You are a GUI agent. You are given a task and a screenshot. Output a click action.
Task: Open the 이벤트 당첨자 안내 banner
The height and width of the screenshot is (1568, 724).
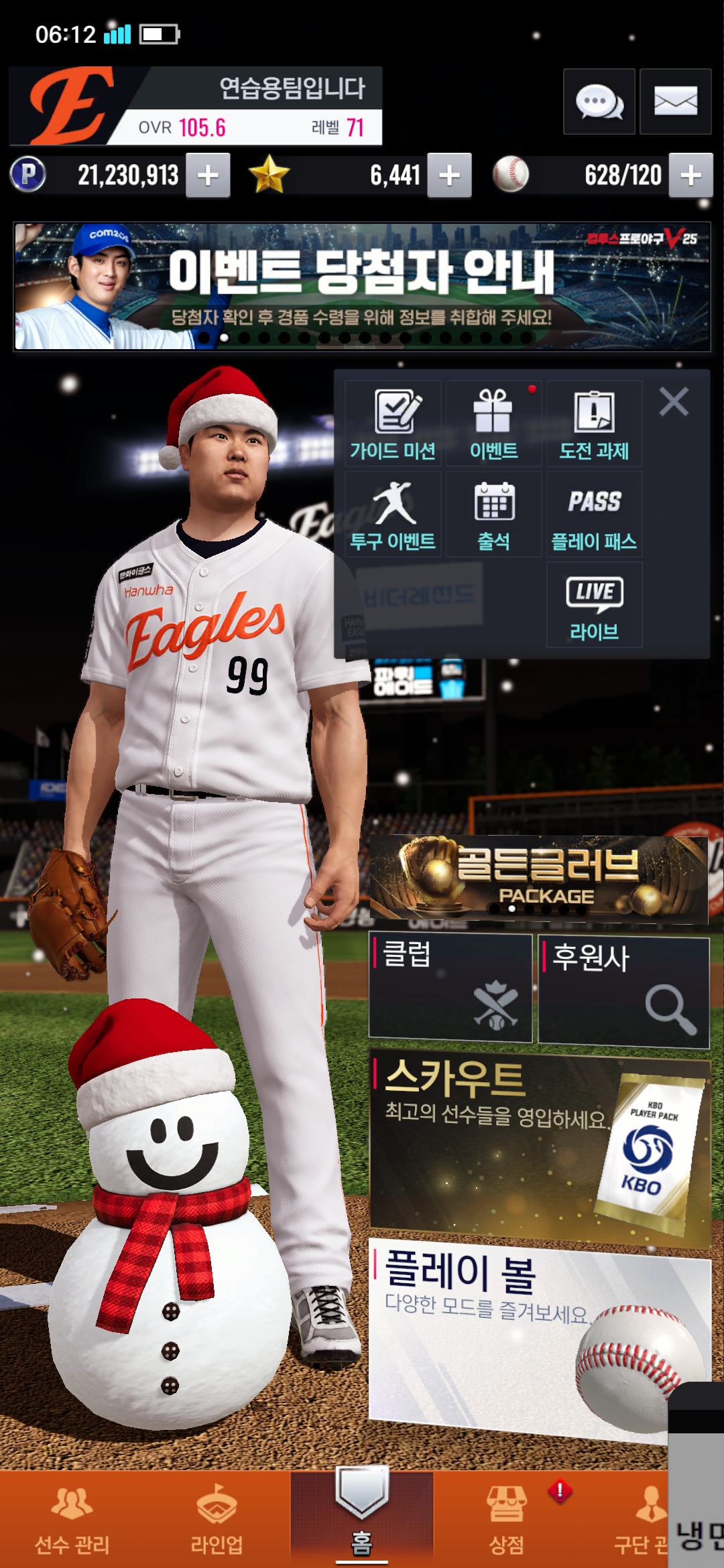pos(362,286)
